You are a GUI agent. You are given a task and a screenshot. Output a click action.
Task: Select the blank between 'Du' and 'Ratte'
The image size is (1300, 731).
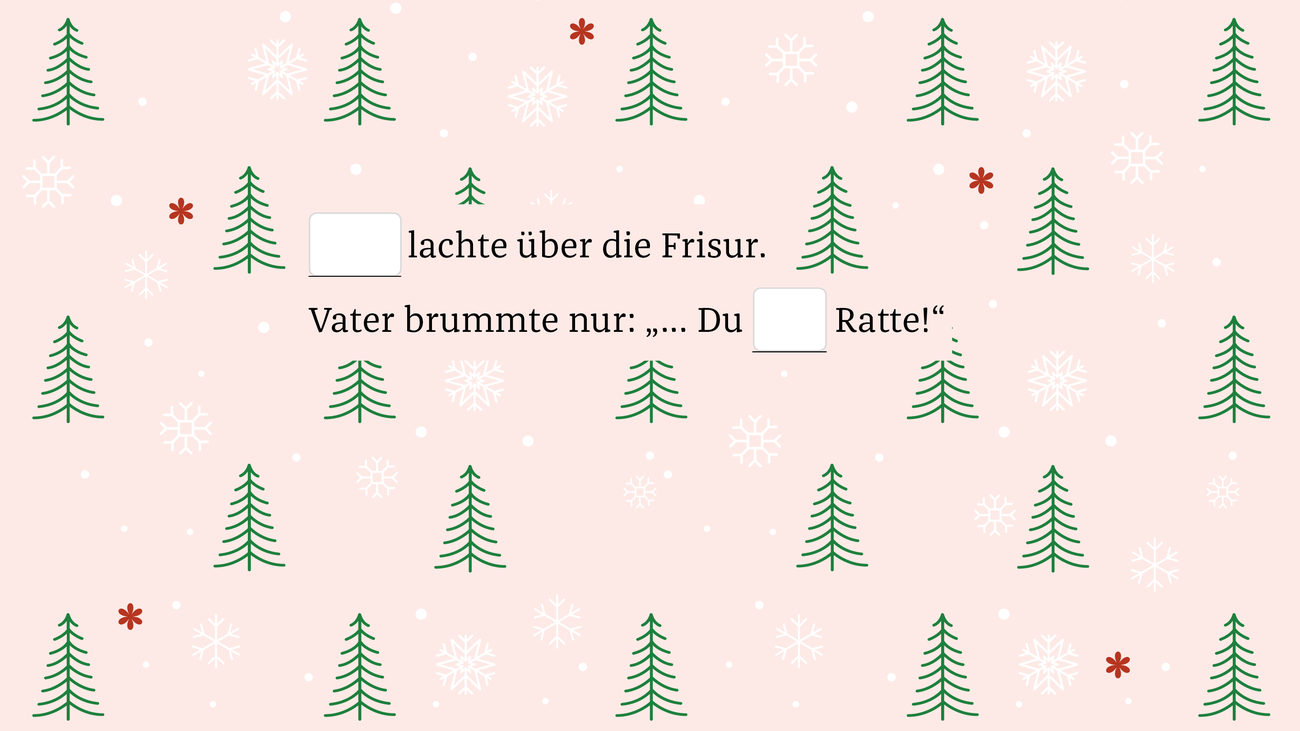(x=789, y=319)
